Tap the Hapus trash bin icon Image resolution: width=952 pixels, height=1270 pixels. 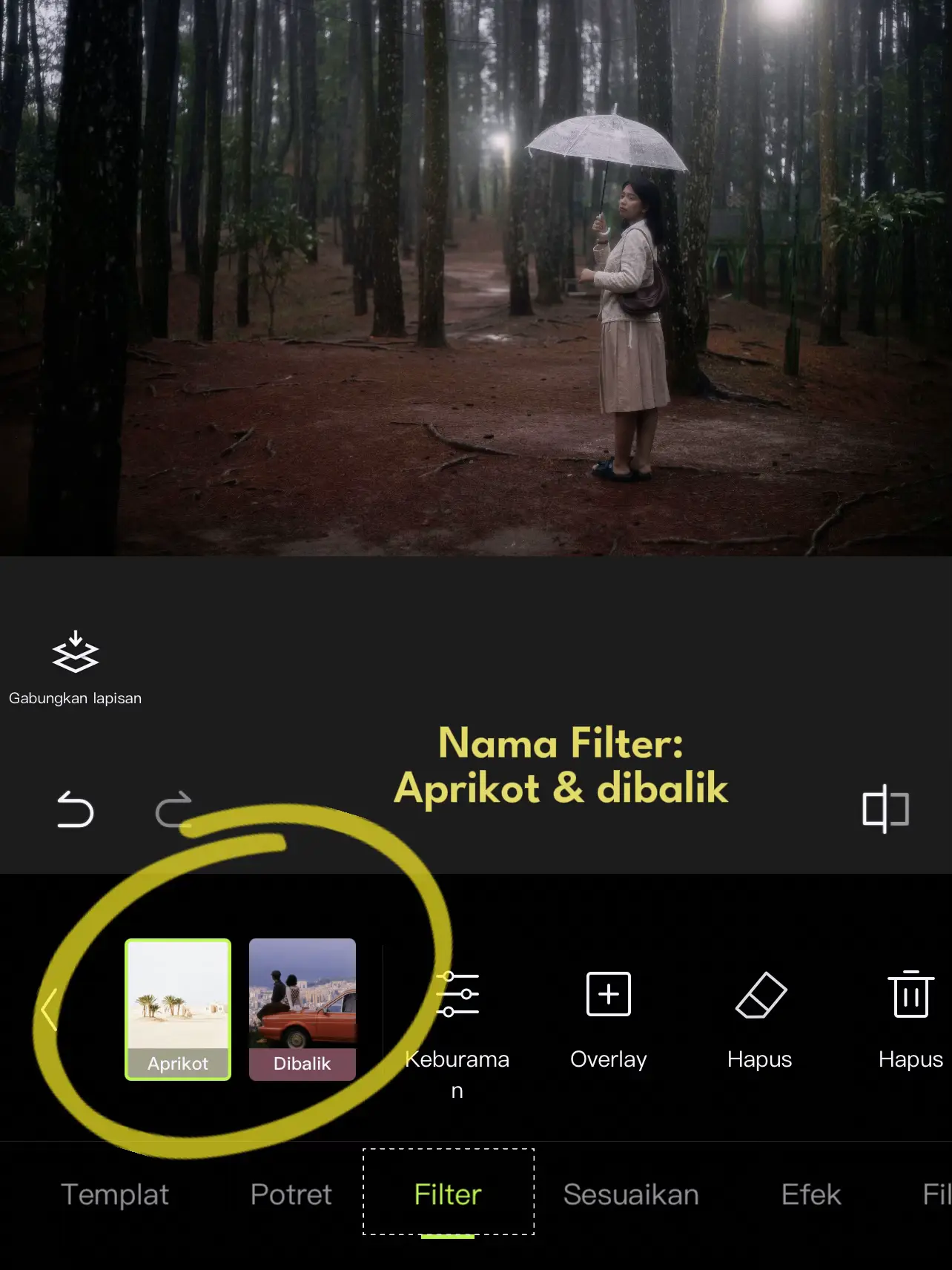tap(910, 1018)
